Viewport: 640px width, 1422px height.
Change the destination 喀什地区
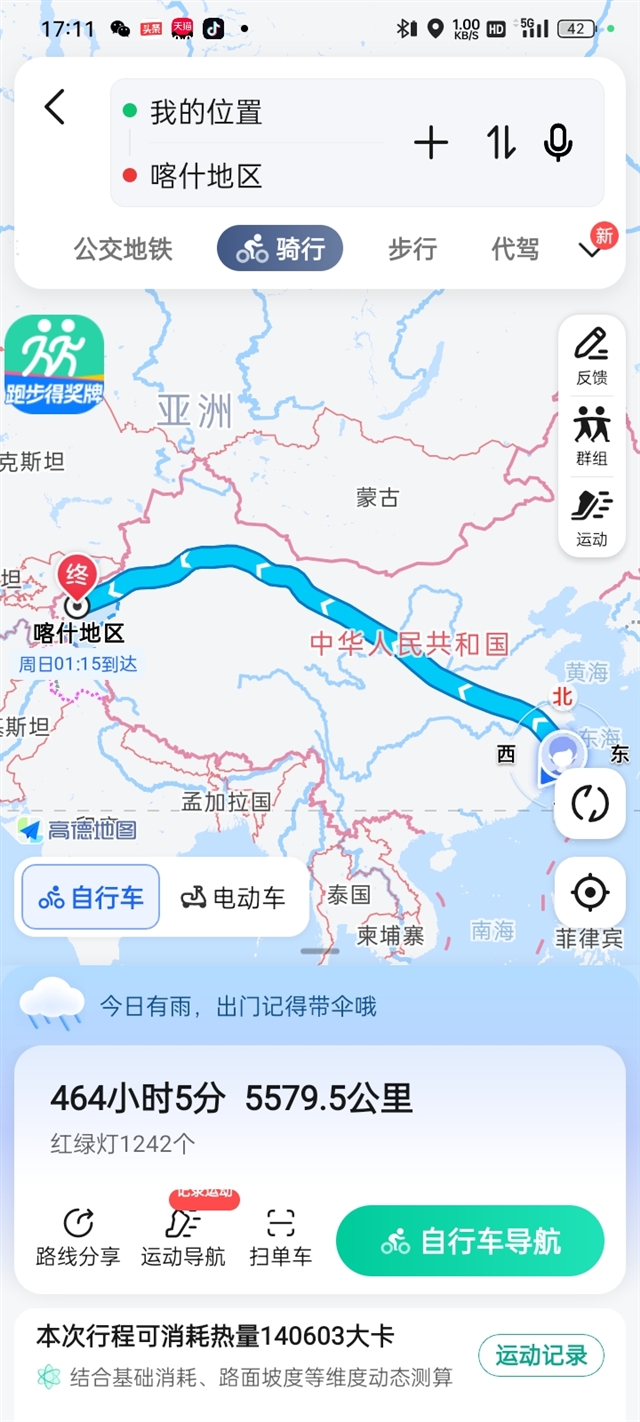pyautogui.click(x=206, y=177)
